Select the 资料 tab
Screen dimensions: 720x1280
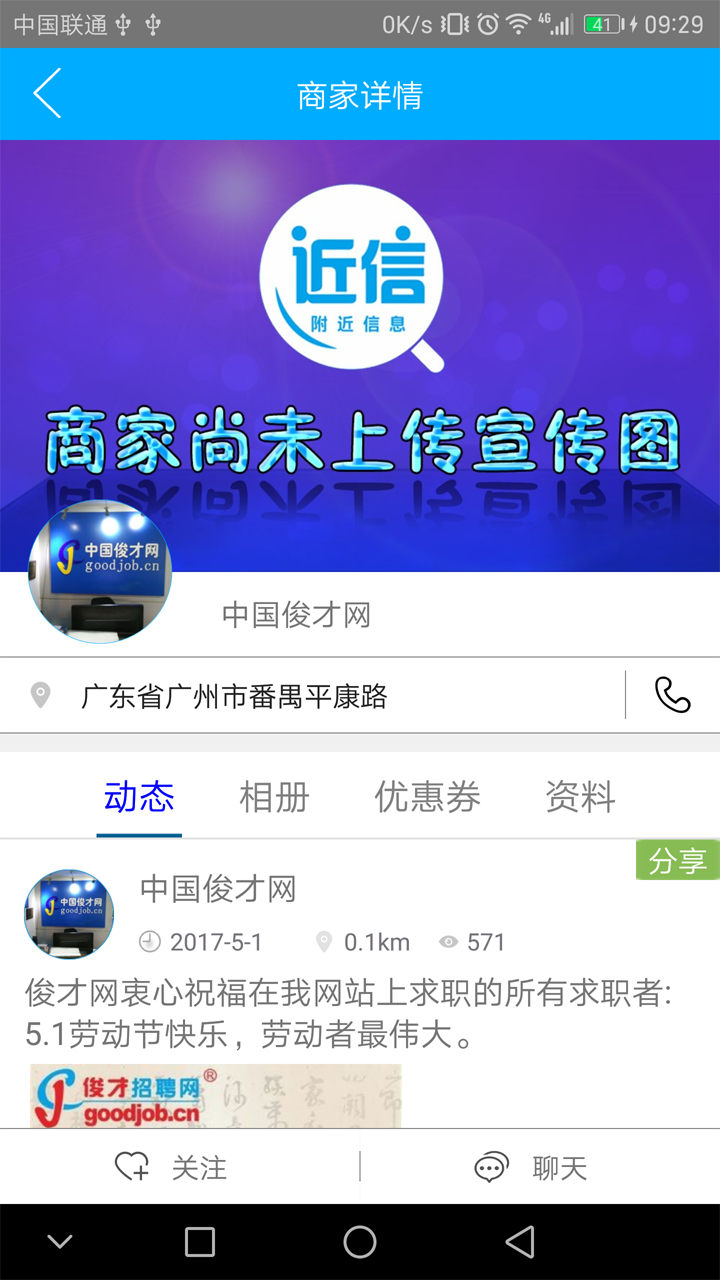click(580, 797)
